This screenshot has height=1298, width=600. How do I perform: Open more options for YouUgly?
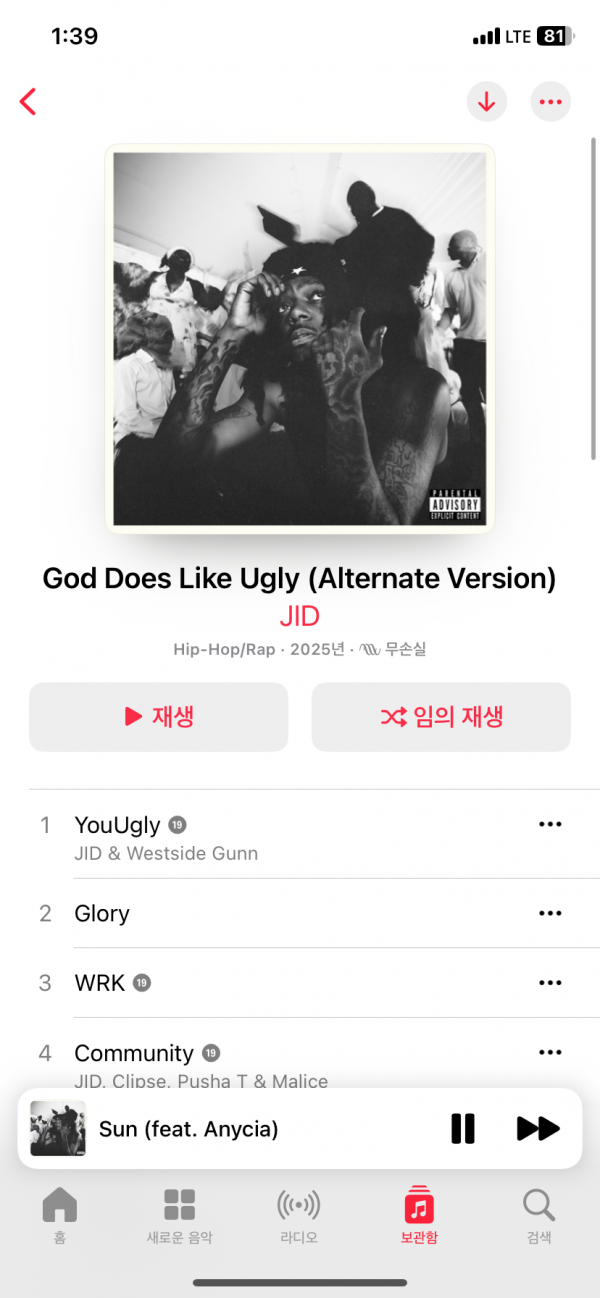[550, 824]
